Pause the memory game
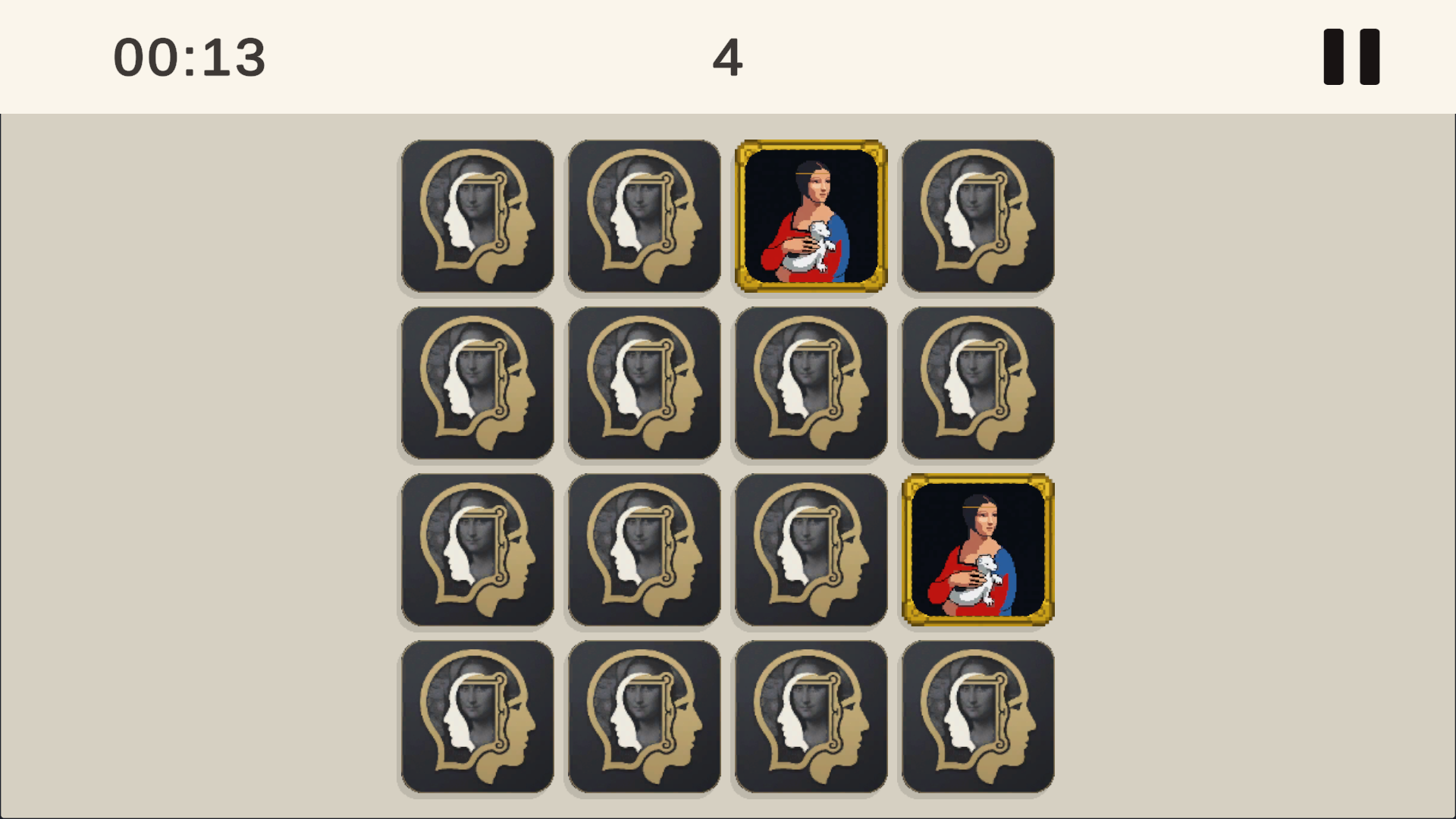The image size is (1456, 819). coord(1351,57)
